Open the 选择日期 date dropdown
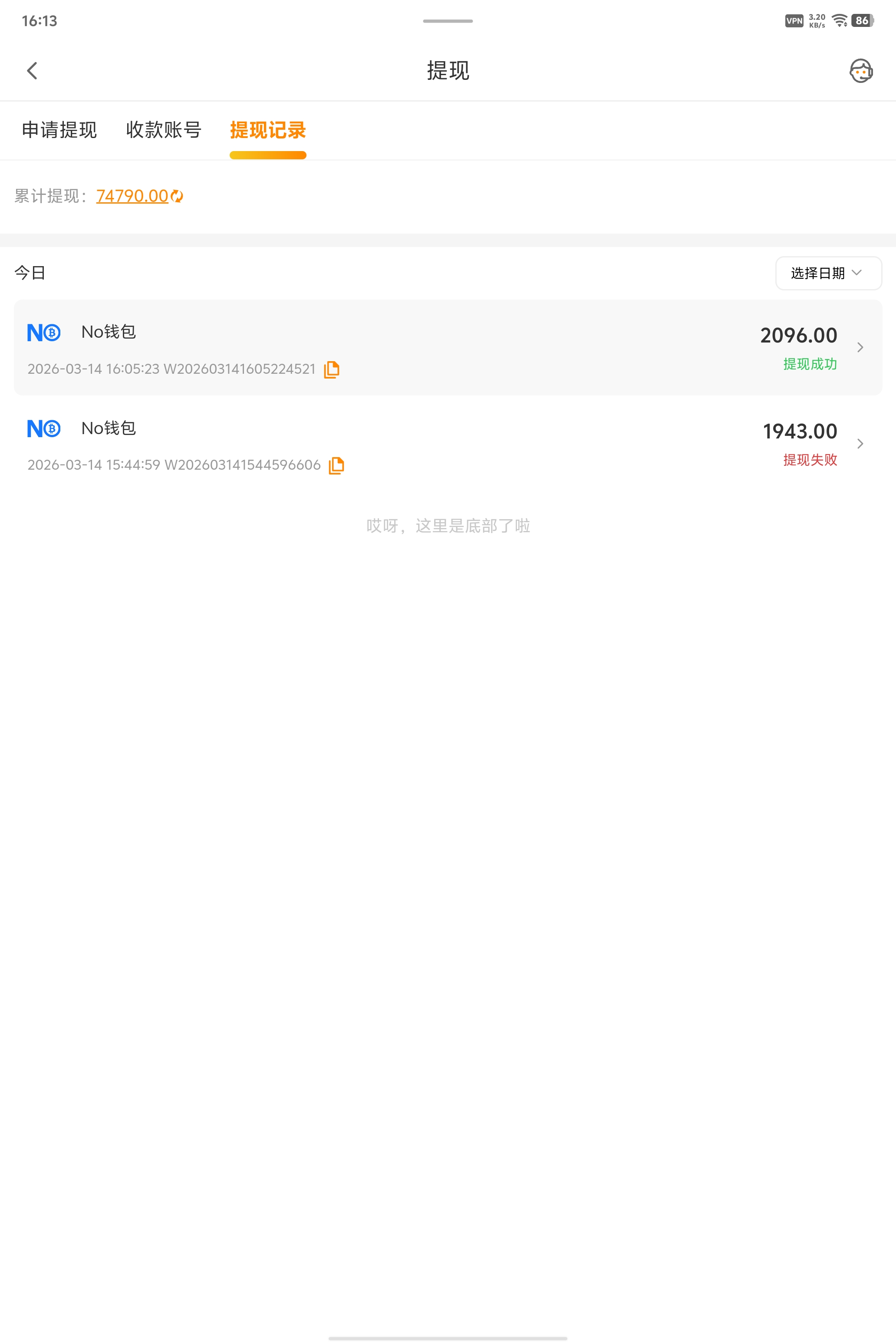896x1344 pixels. [827, 273]
